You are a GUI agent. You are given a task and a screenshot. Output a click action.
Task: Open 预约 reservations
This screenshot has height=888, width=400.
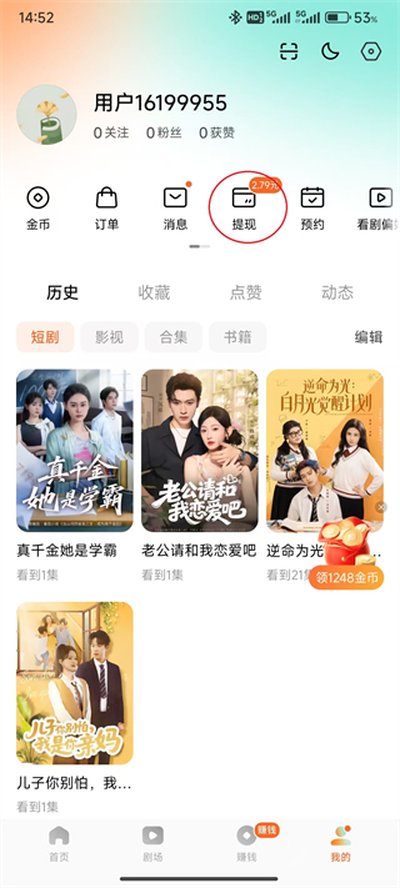(312, 208)
